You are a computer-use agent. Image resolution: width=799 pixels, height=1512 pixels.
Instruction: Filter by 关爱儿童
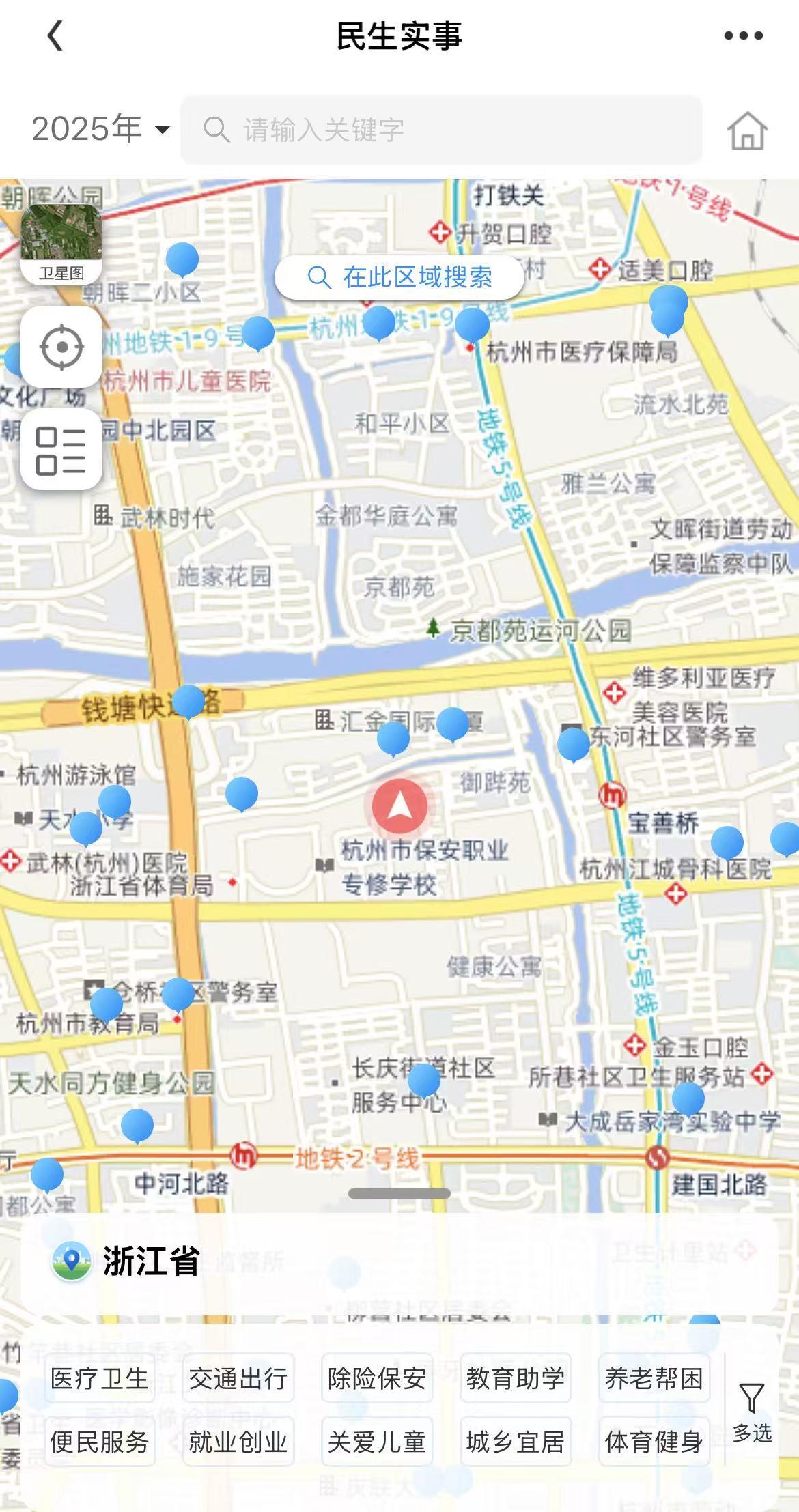377,1442
